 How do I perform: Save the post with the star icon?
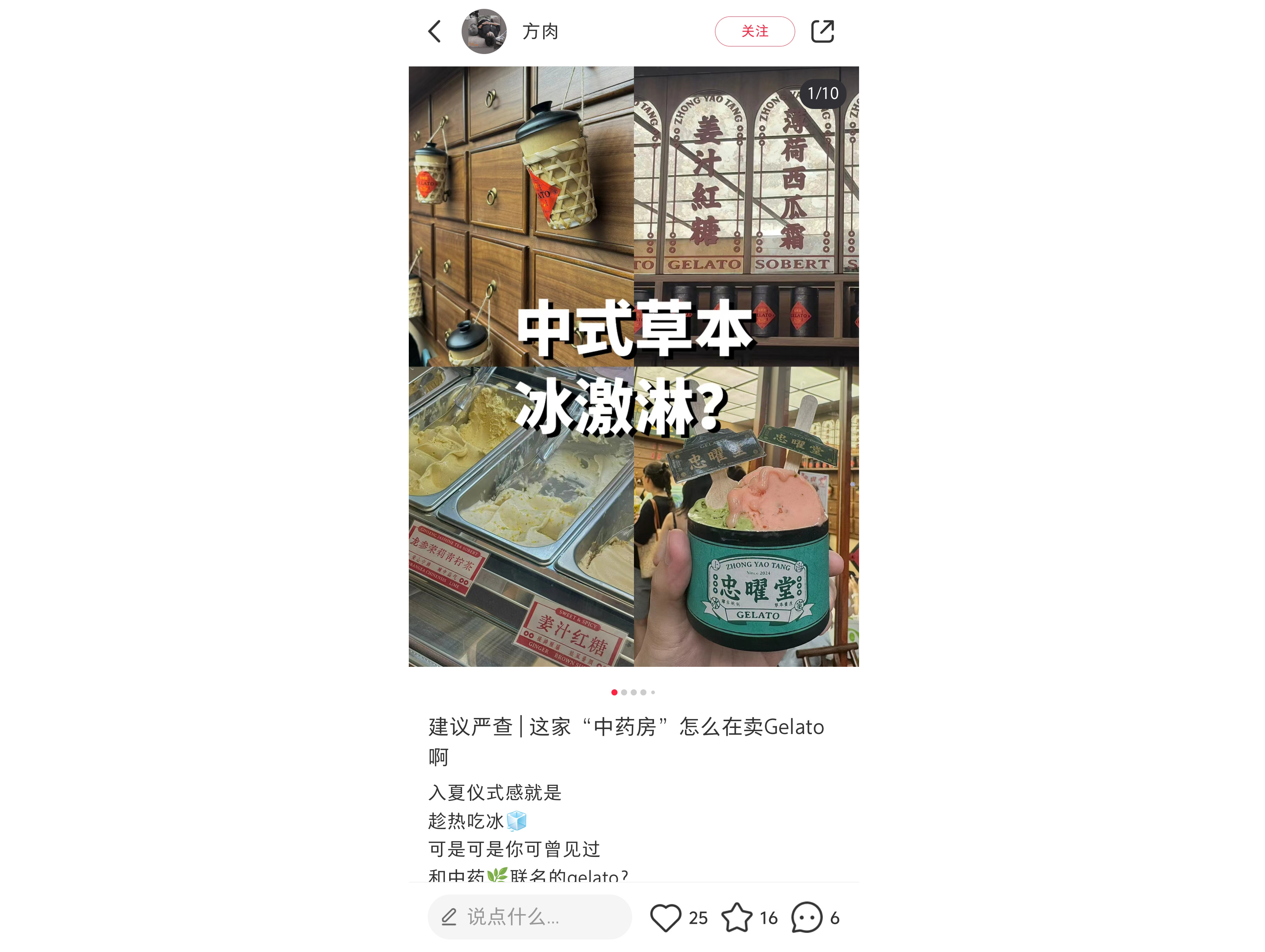pos(736,917)
